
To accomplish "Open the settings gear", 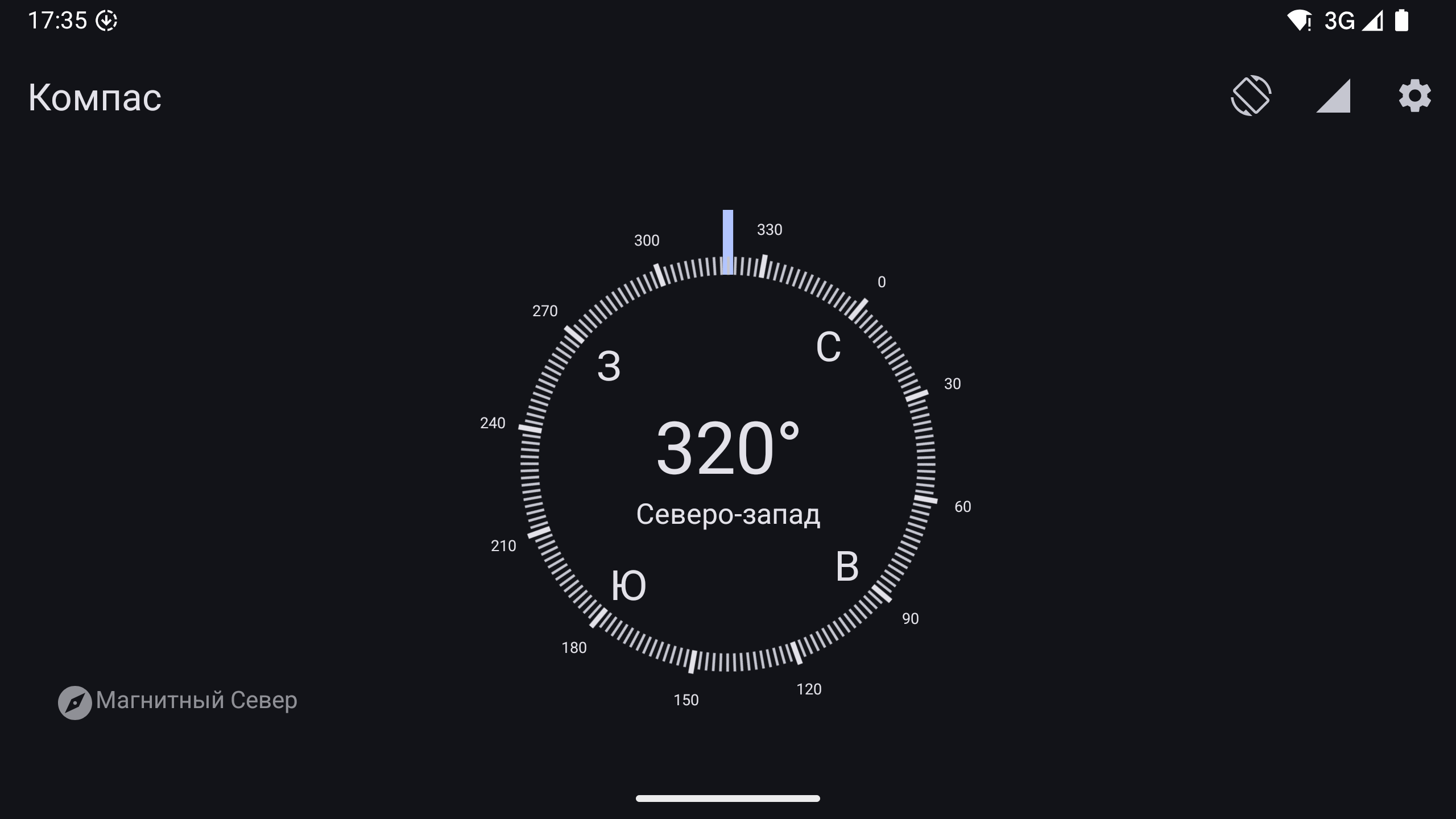I will (x=1414, y=96).
